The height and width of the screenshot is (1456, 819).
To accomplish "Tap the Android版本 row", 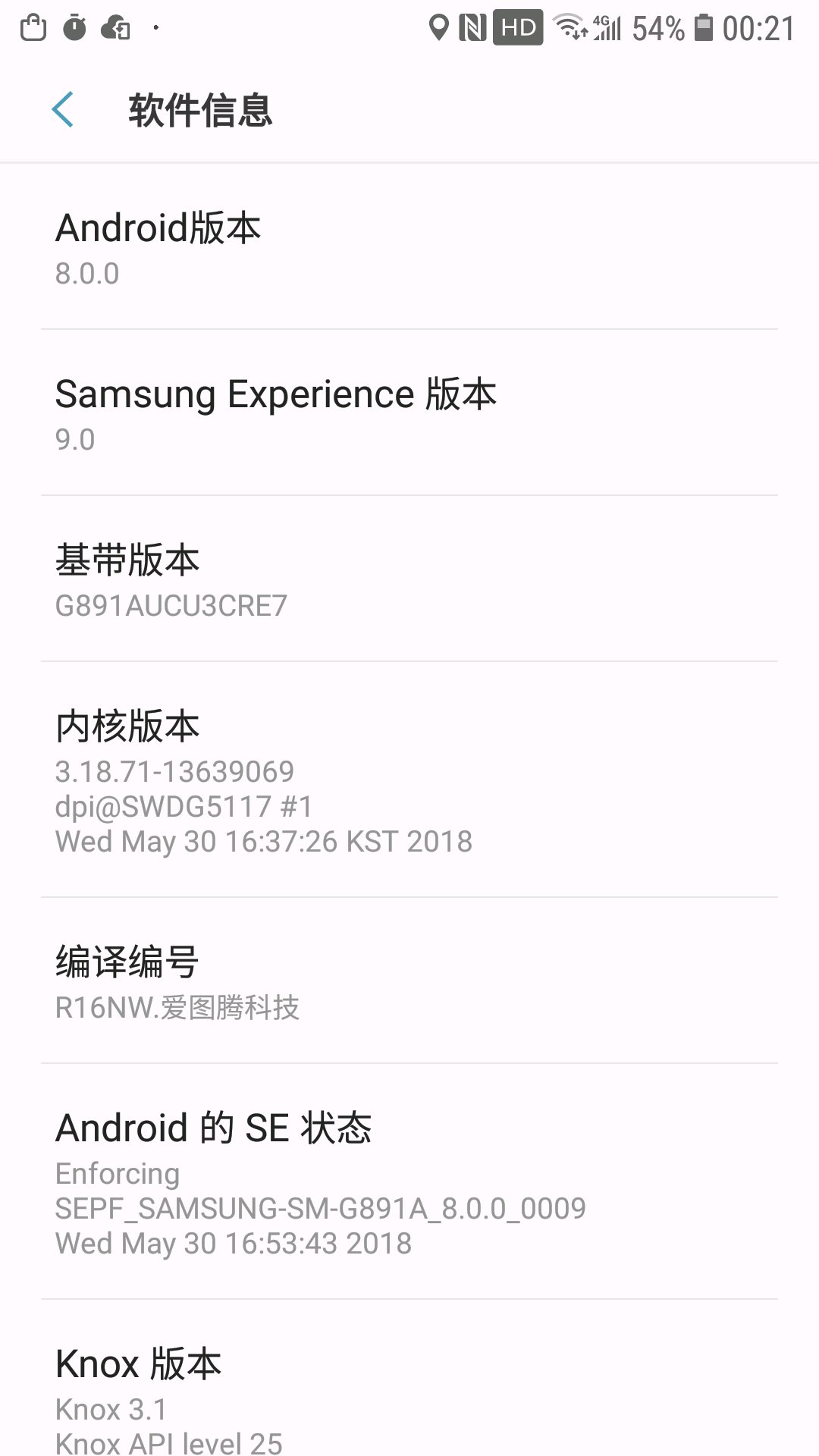I will pyautogui.click(x=409, y=248).
